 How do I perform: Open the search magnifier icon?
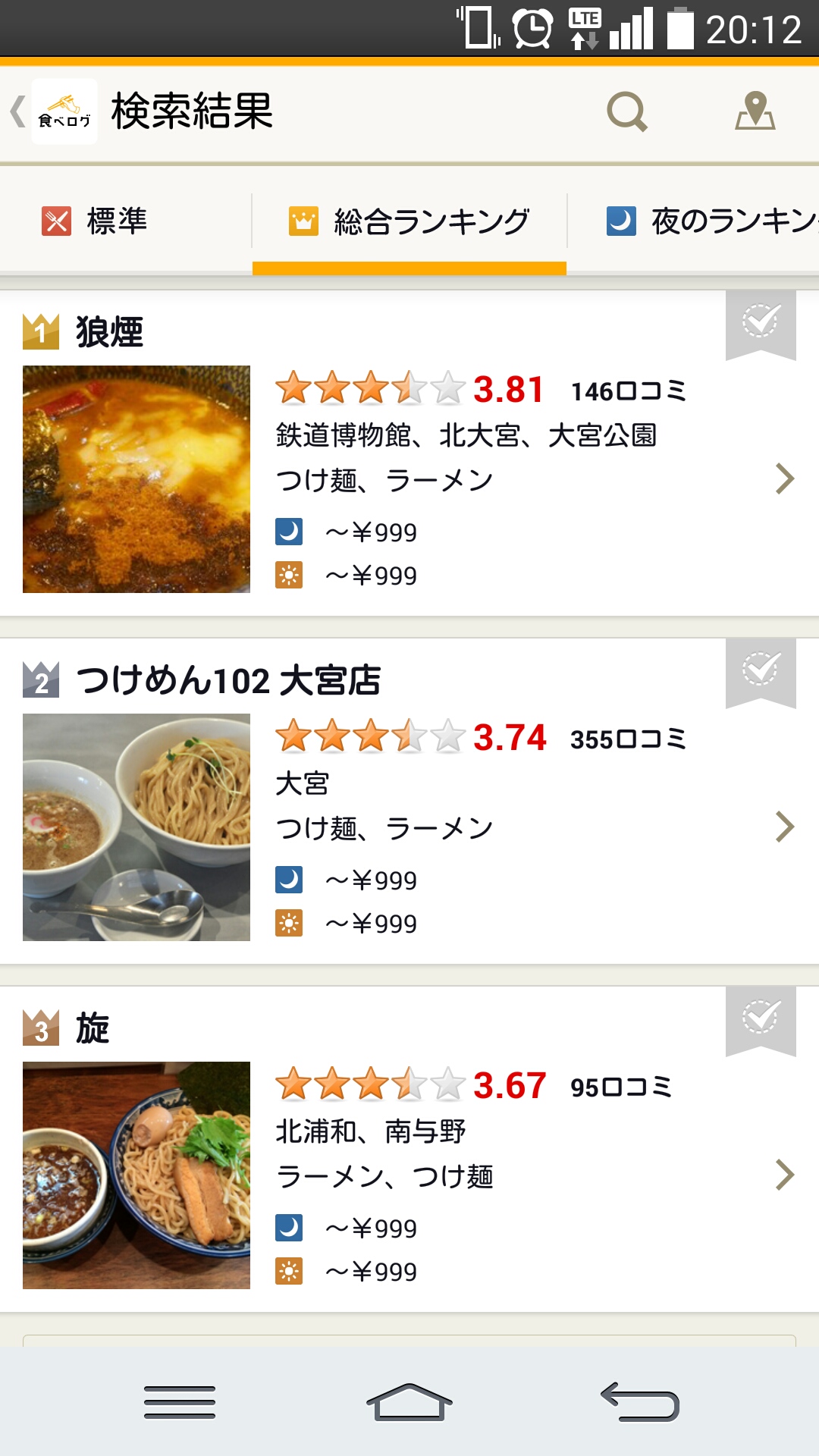point(627,112)
